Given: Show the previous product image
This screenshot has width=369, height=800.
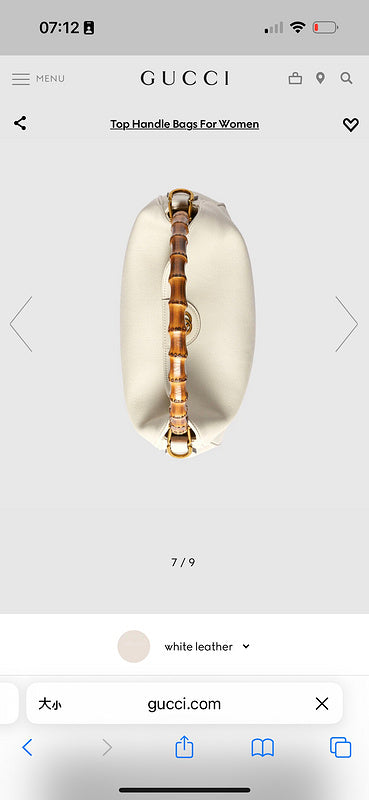Looking at the screenshot, I should pos(21,324).
